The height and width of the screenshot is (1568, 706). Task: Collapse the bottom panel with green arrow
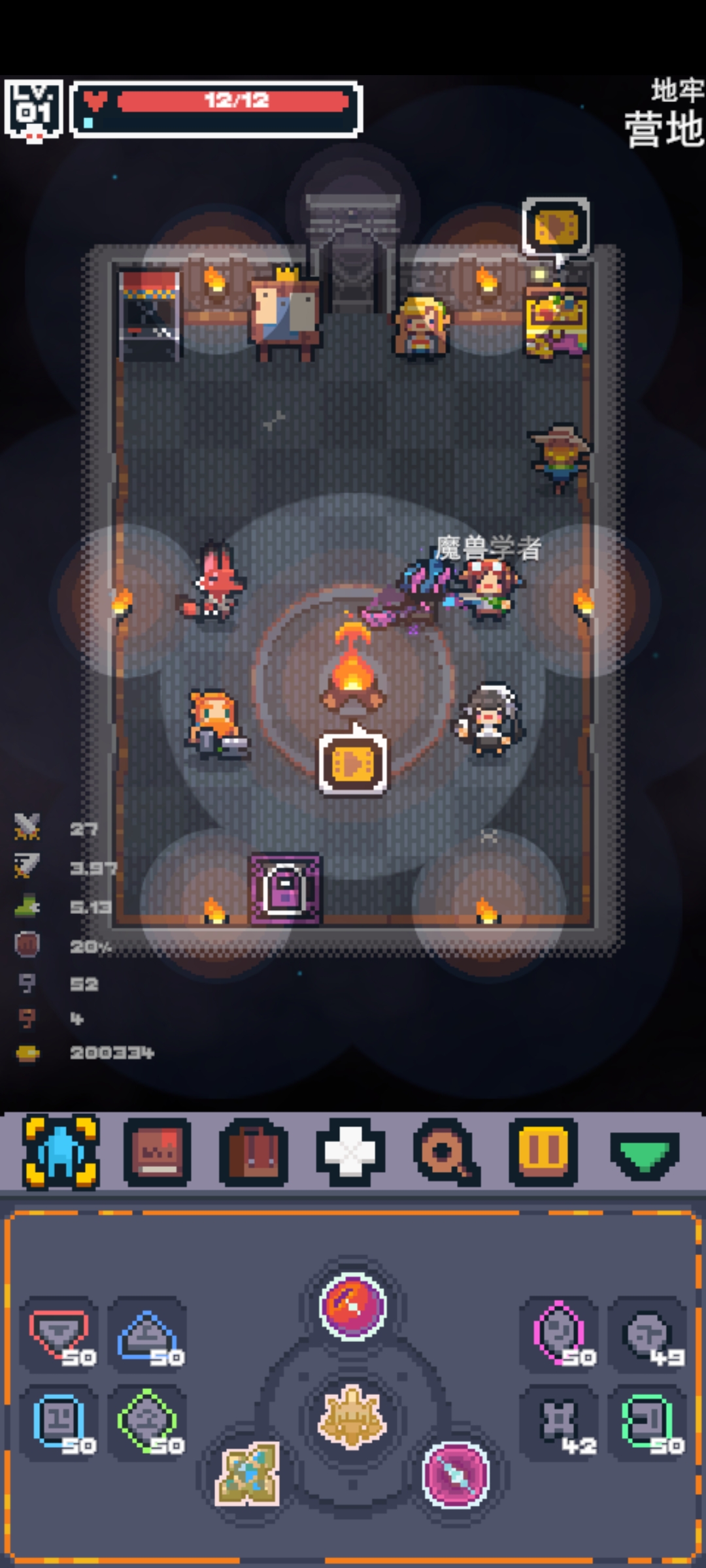(644, 1153)
